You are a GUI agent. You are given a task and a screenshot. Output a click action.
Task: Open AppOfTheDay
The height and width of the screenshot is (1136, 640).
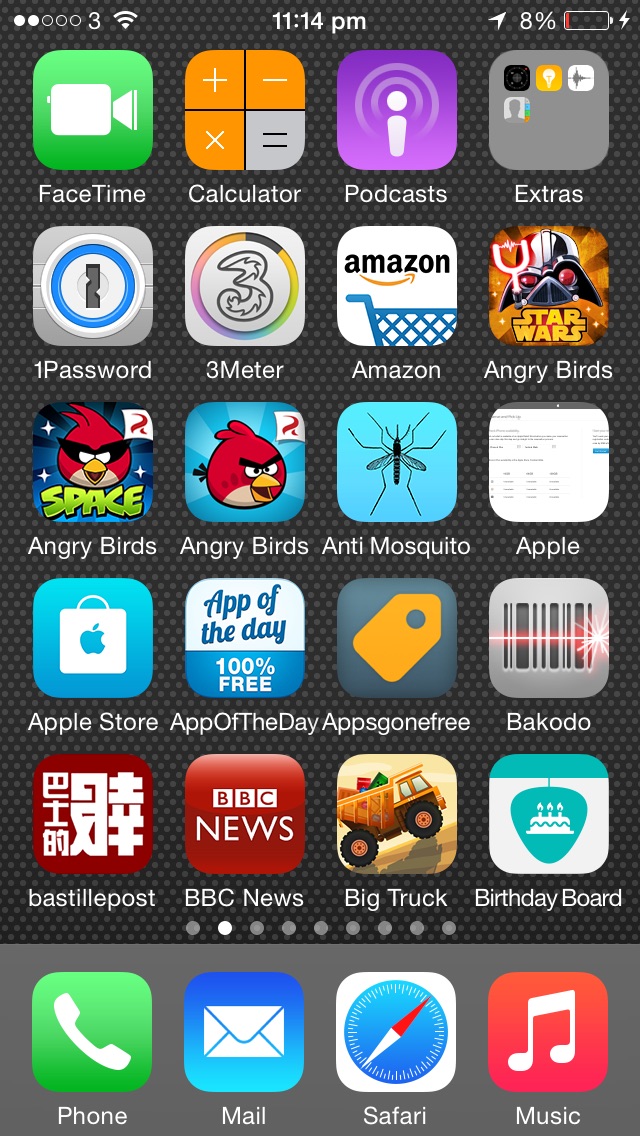pos(245,638)
